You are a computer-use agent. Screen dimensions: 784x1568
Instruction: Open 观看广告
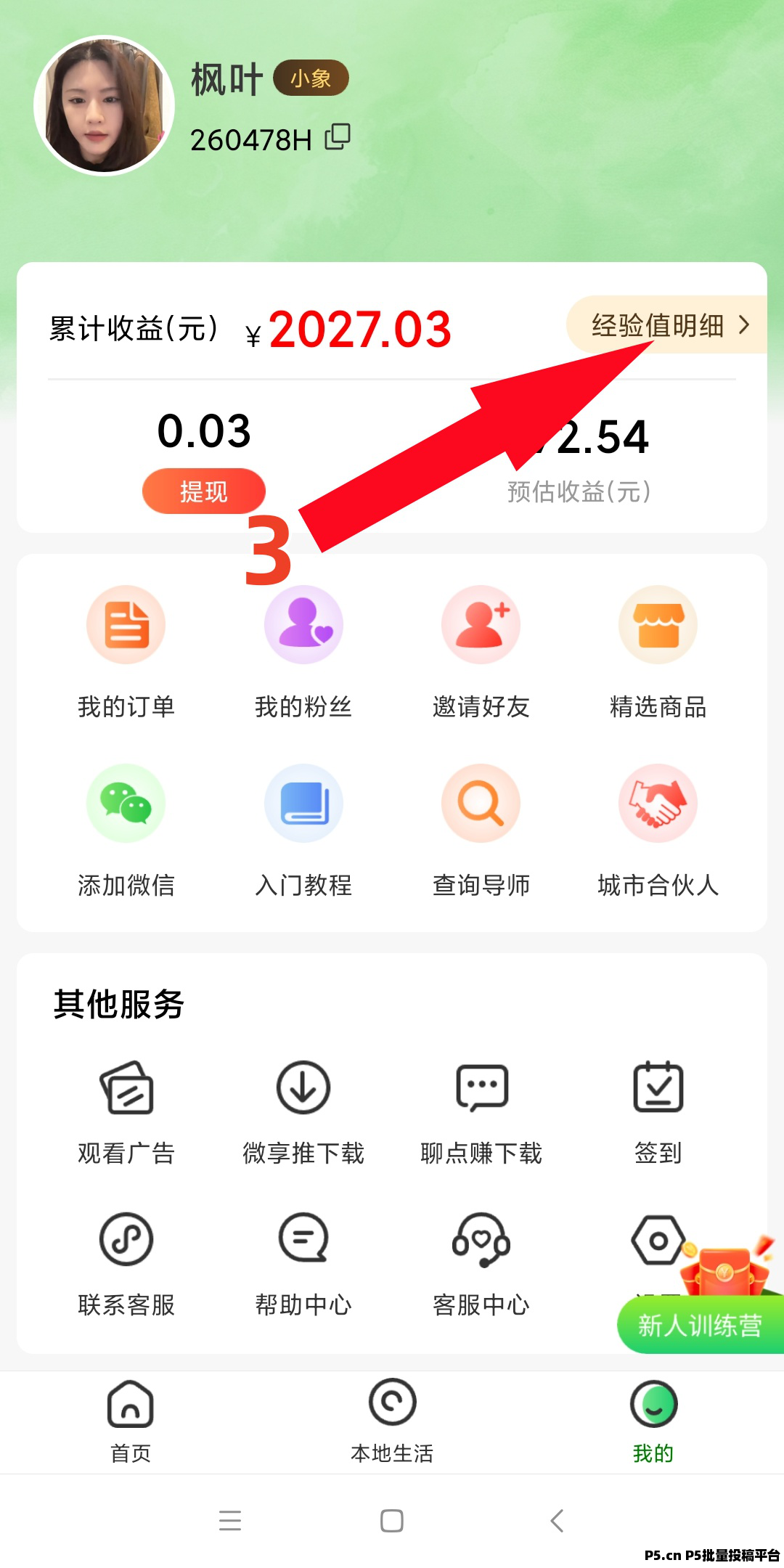tap(126, 1112)
